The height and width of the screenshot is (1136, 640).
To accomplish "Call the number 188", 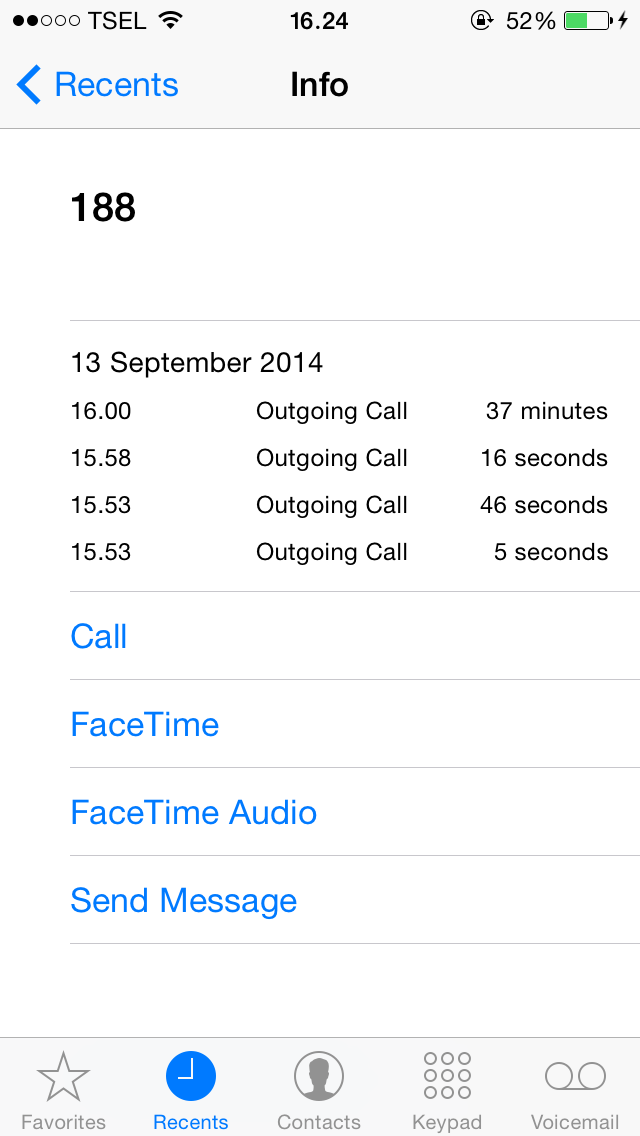I will [x=355, y=636].
